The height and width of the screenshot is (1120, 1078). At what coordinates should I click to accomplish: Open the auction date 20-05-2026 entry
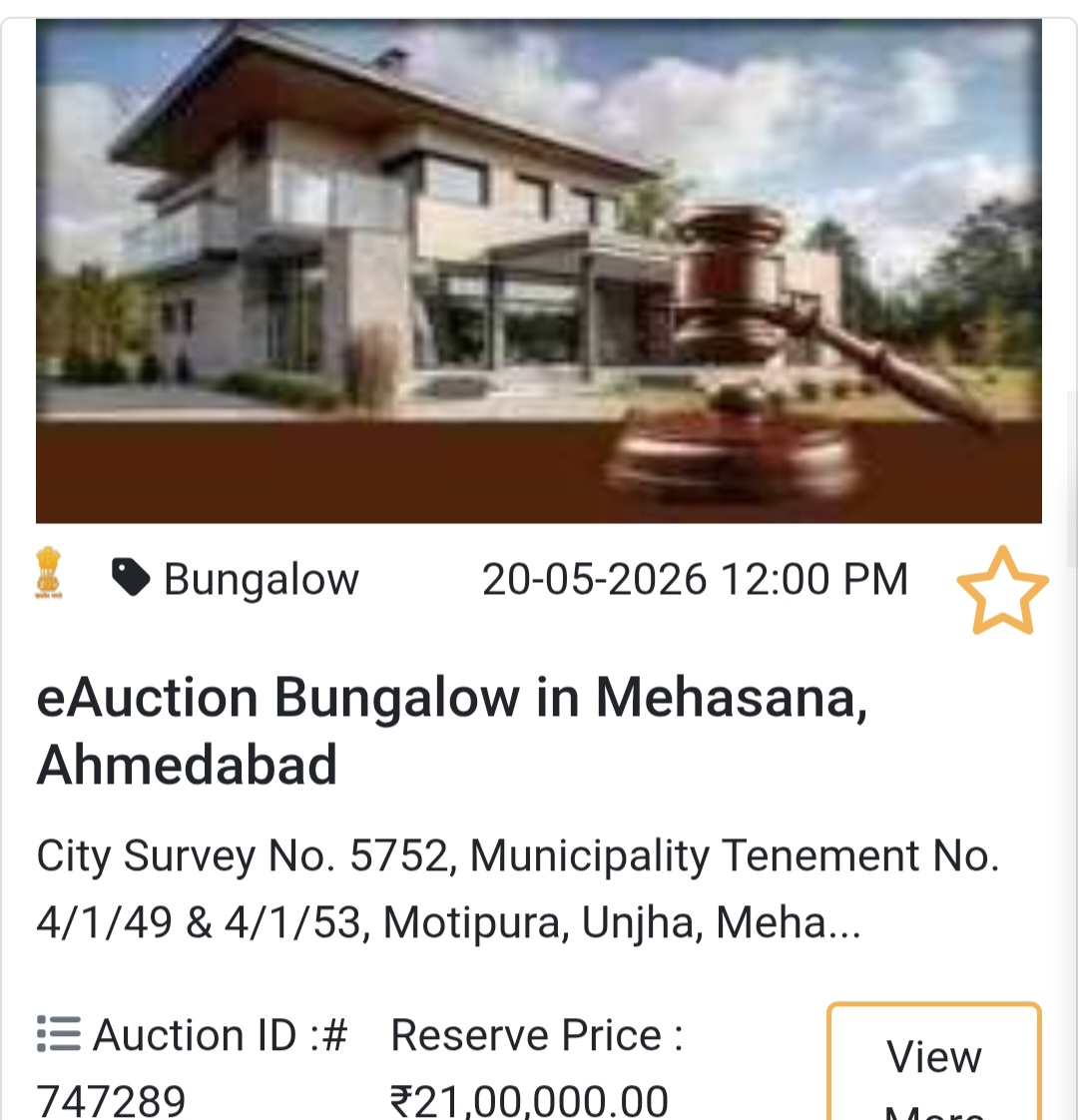[x=695, y=577]
